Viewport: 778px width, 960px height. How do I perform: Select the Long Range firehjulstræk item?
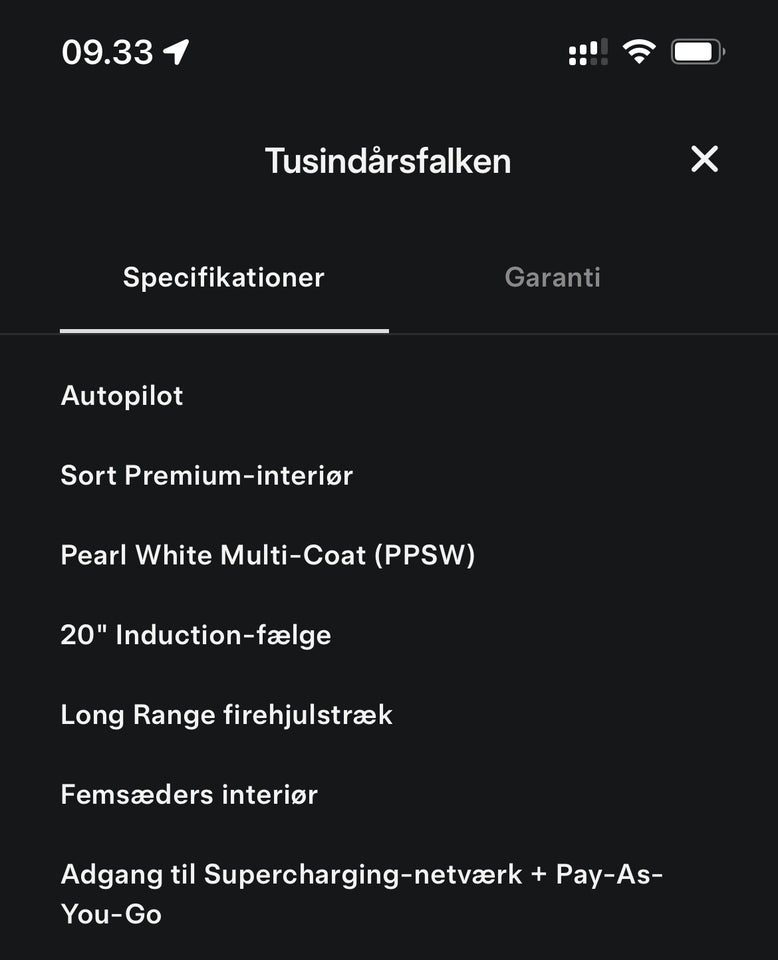click(x=226, y=714)
